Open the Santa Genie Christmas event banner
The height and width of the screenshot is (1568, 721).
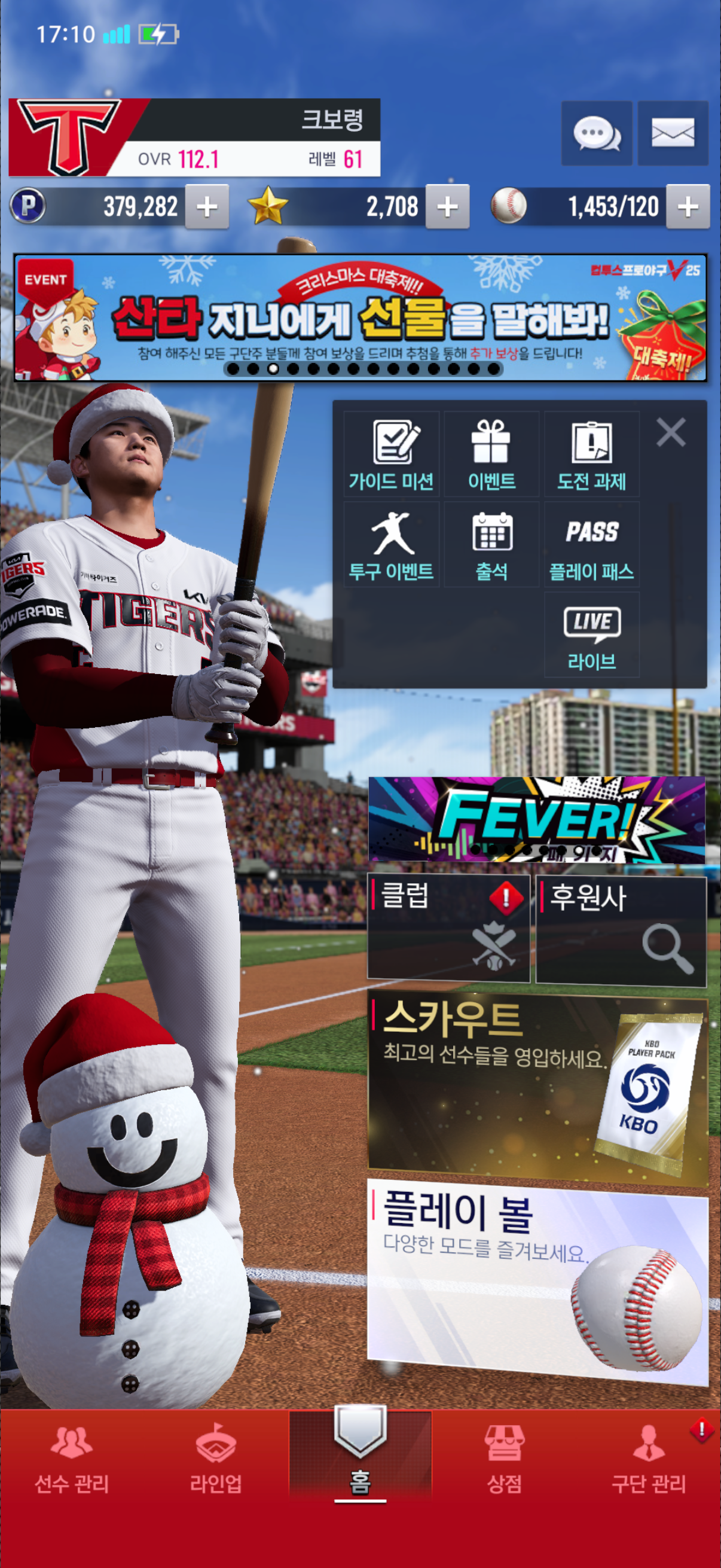tap(360, 318)
